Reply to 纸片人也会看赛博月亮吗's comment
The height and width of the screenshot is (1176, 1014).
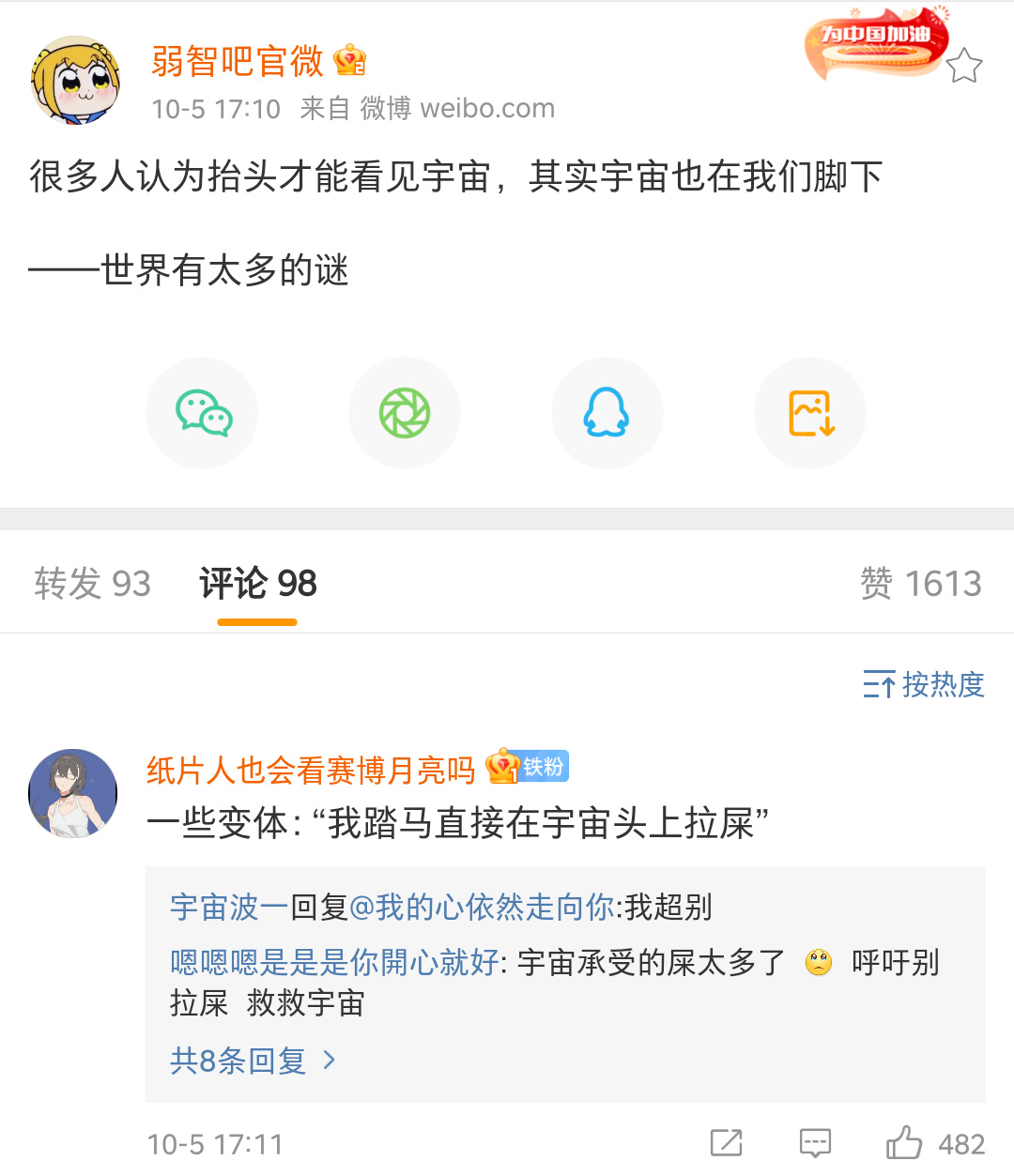(x=814, y=1143)
